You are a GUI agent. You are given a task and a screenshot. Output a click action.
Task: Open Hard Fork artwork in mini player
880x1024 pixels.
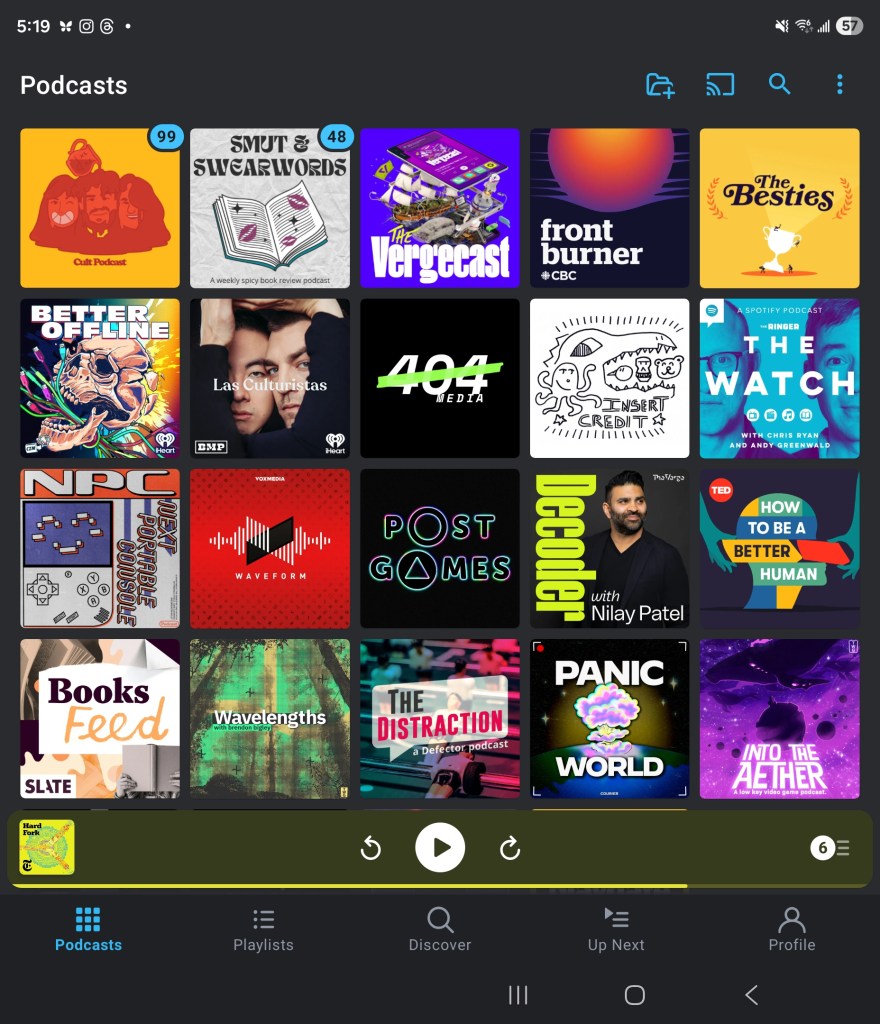click(47, 848)
